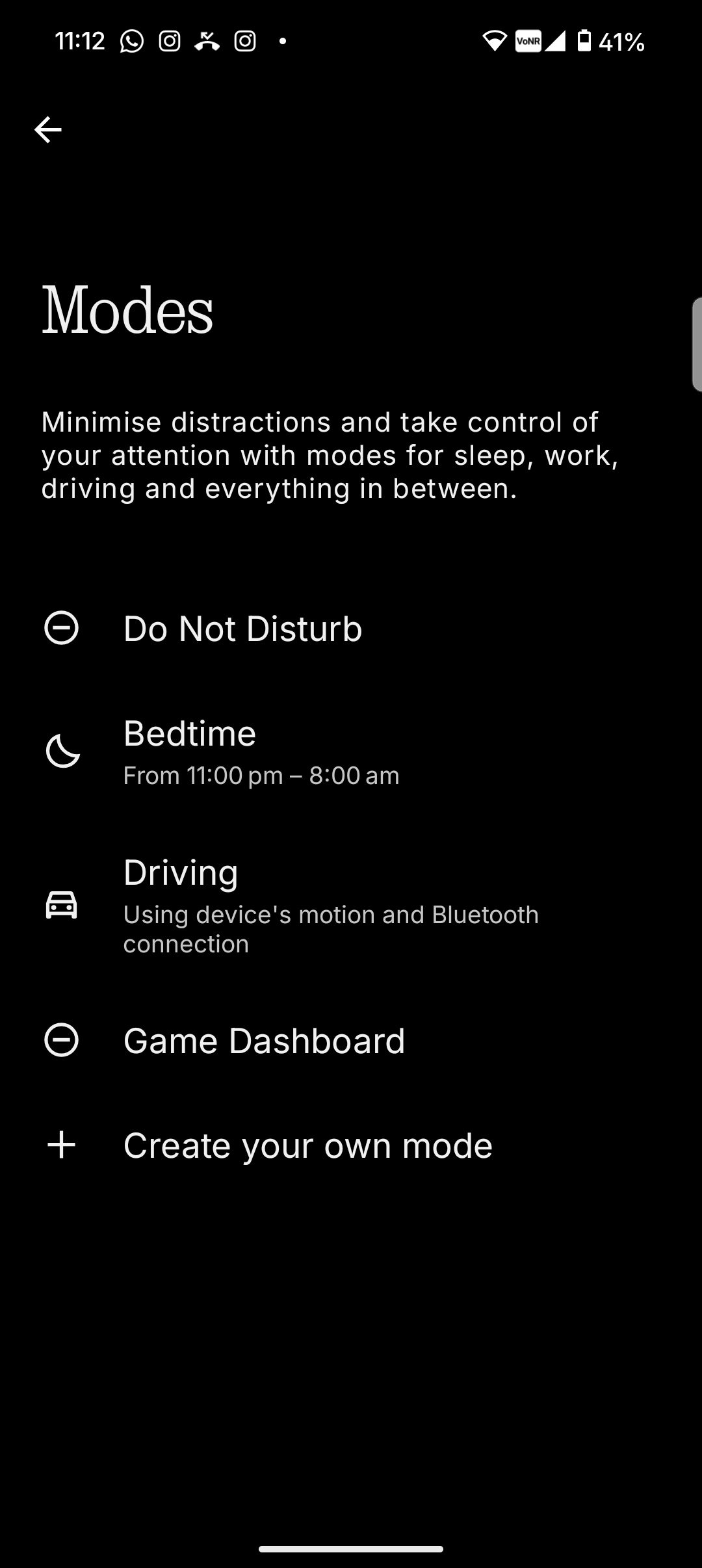Tap Create your own mode
Screen dimensions: 702x1568
coord(307,1145)
